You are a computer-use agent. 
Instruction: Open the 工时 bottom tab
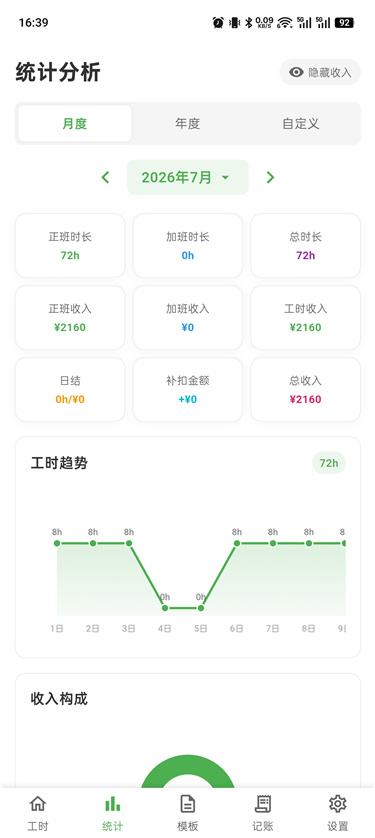pos(37,813)
